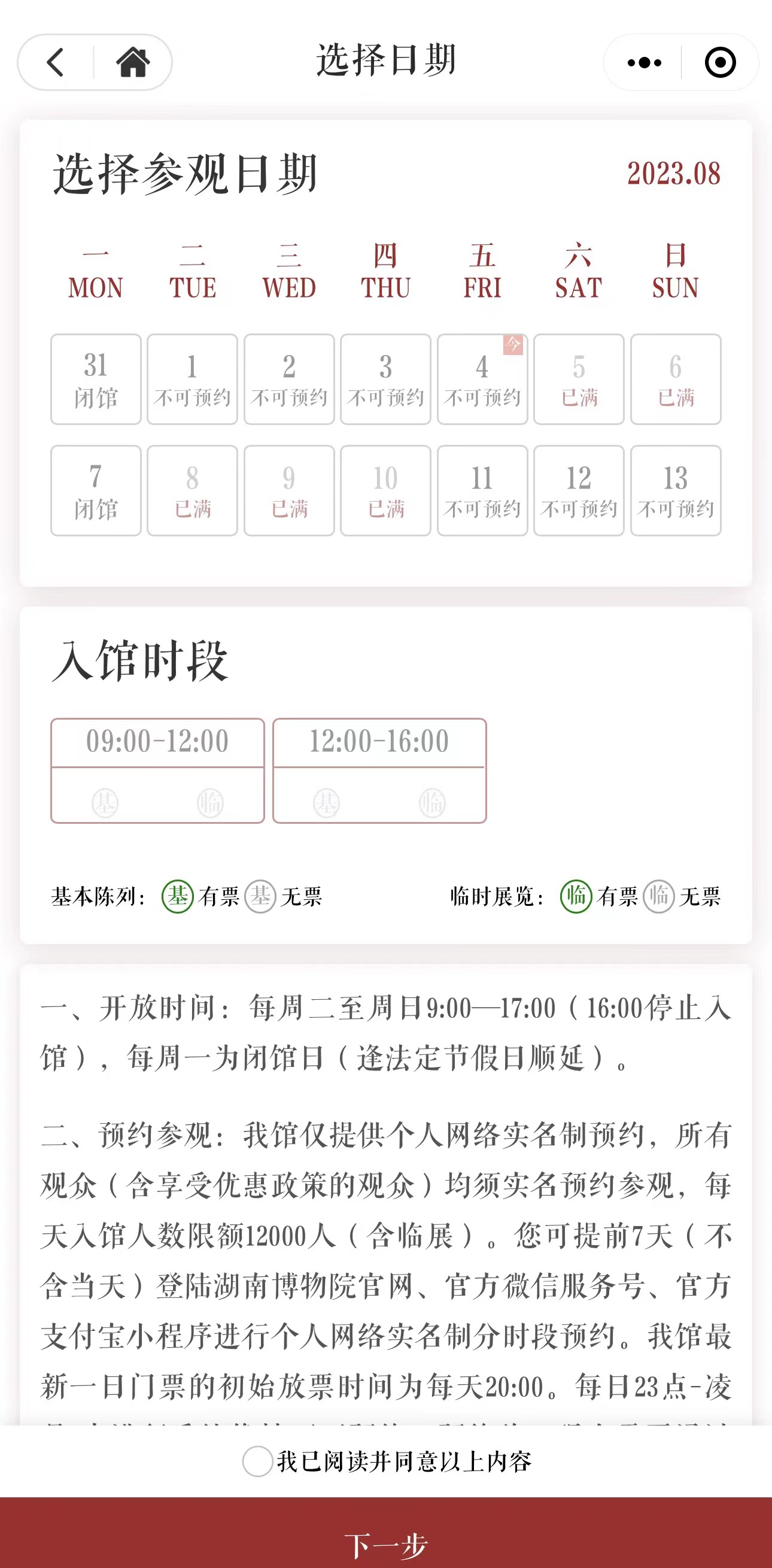The height and width of the screenshot is (1568, 772).
Task: Check the 我已阅读并同意以上内容 box
Action: click(x=257, y=1461)
